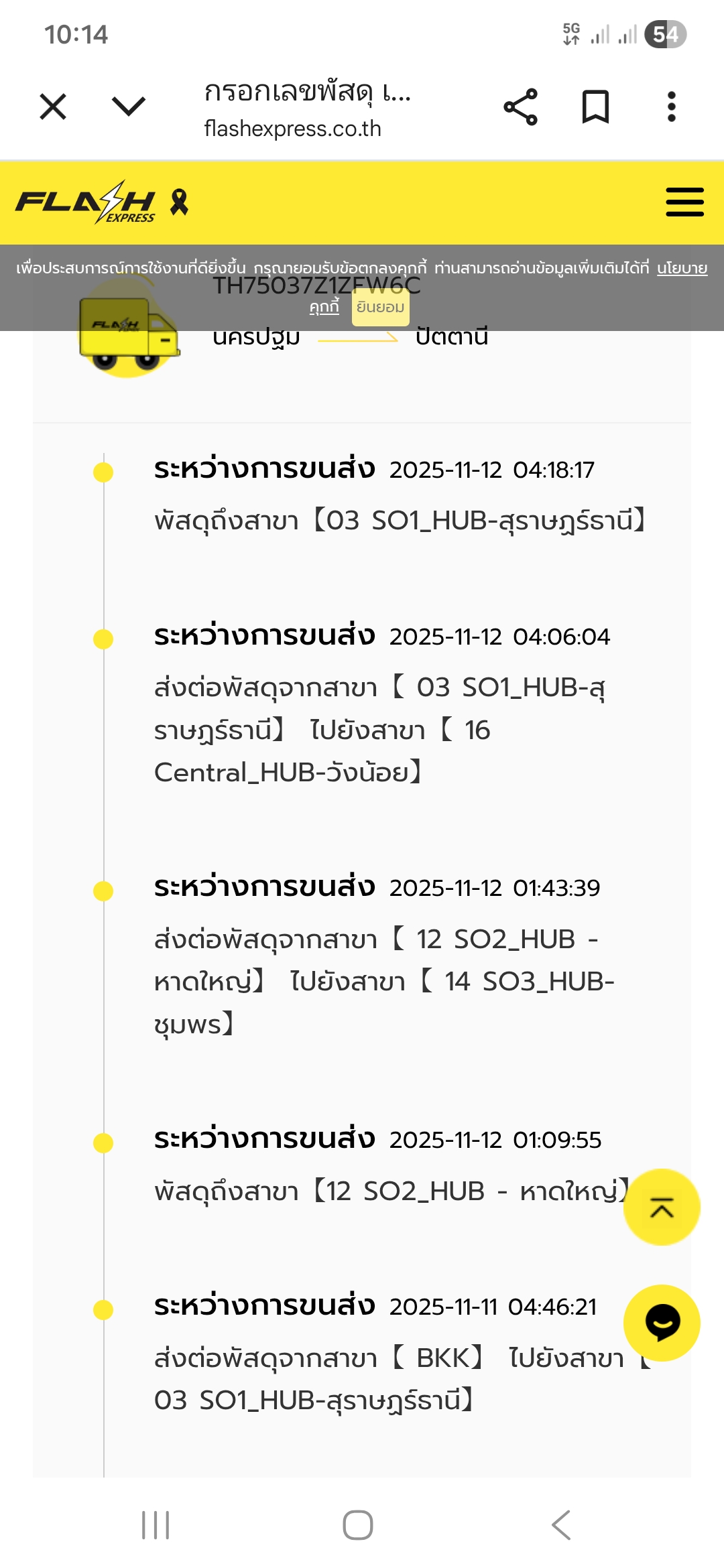The height and width of the screenshot is (1568, 724).
Task: Expand the browser dropdown chevron
Action: click(128, 107)
